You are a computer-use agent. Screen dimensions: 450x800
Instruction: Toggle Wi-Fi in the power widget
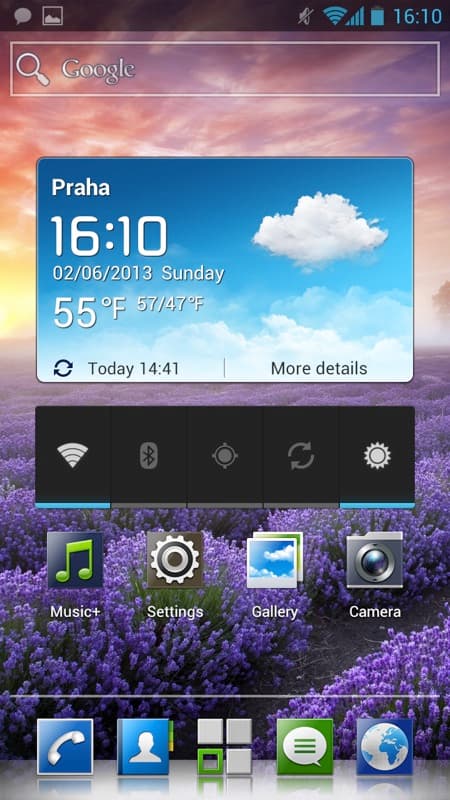[x=72, y=456]
